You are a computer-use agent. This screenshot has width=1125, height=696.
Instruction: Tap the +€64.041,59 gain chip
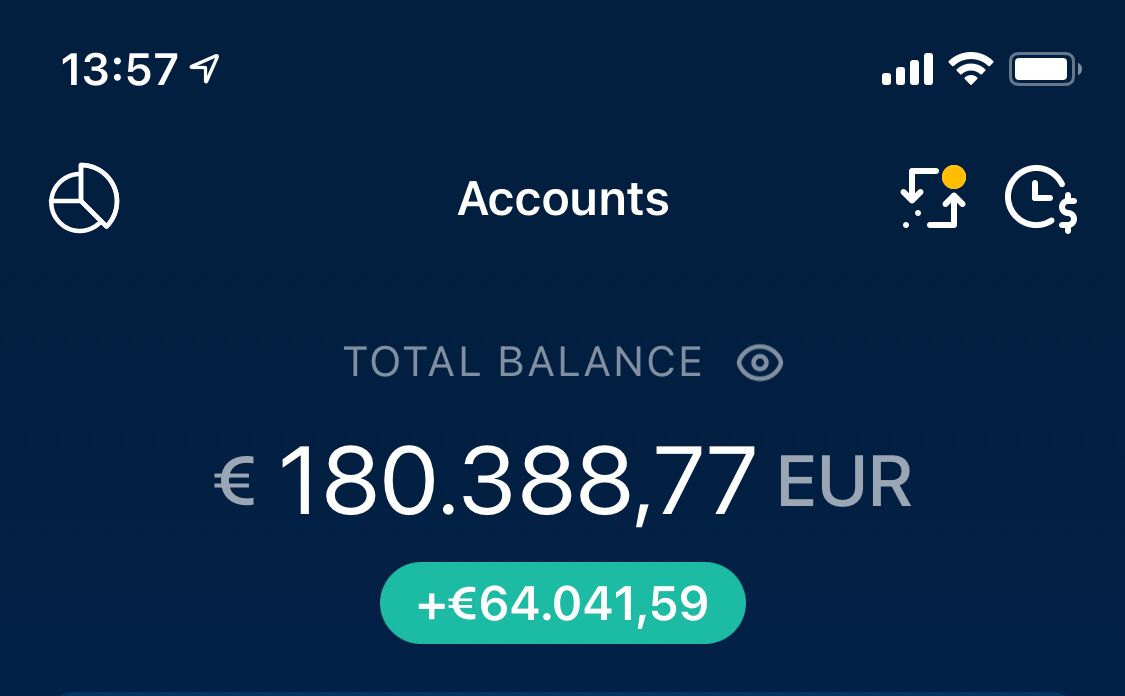(563, 603)
